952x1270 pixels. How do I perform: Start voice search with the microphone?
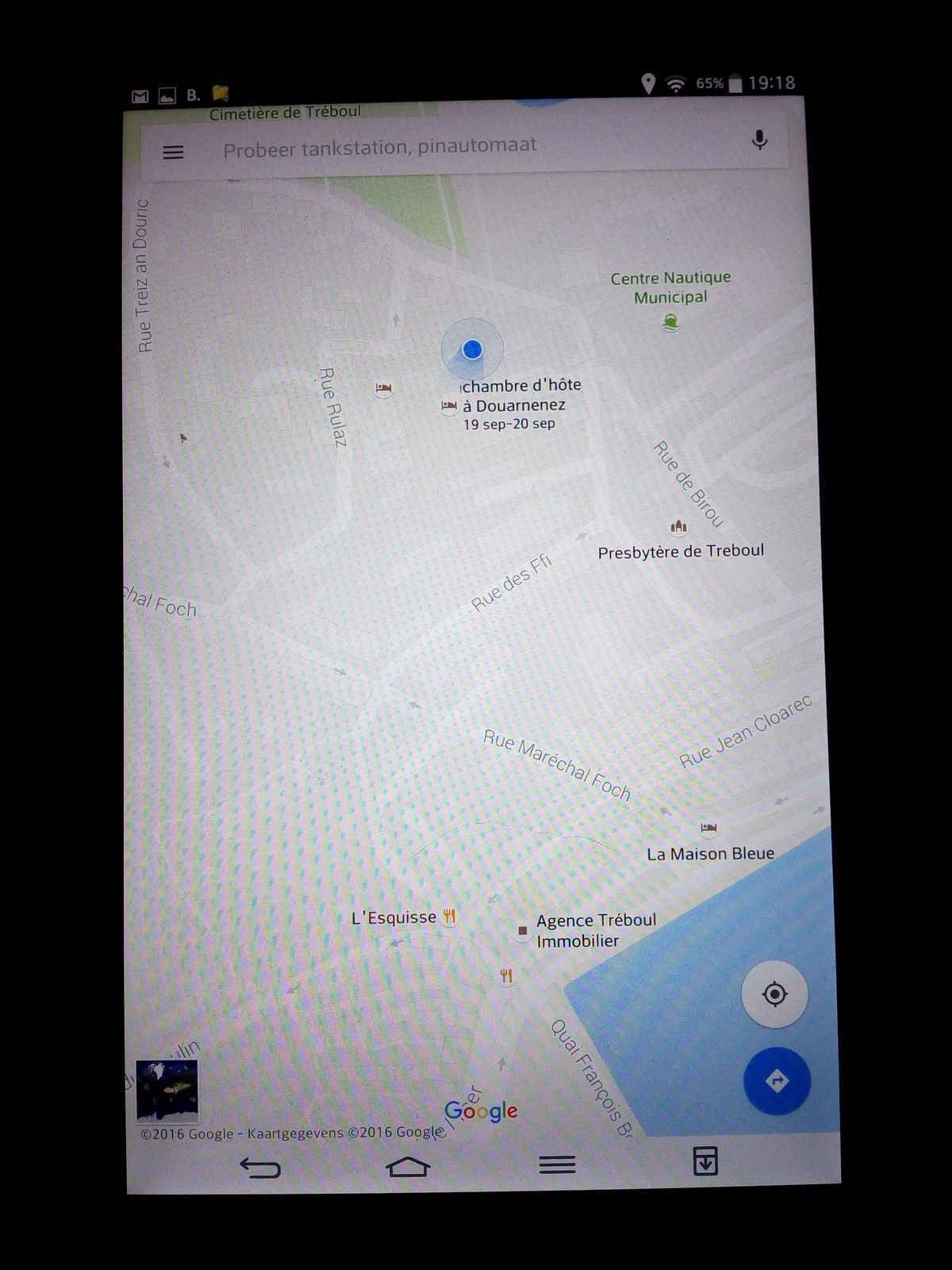click(x=759, y=140)
